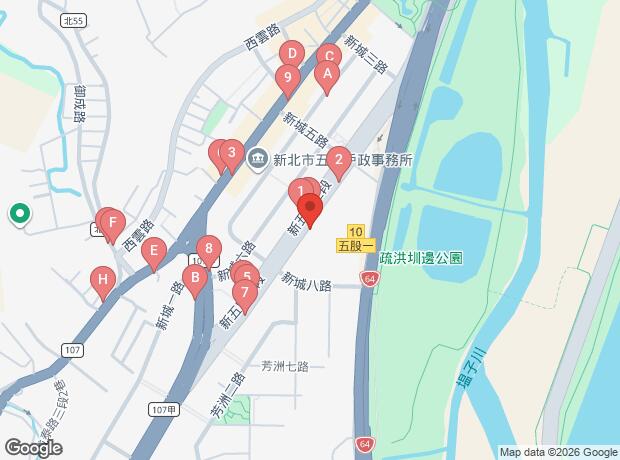Select pin labeled F

[112, 223]
